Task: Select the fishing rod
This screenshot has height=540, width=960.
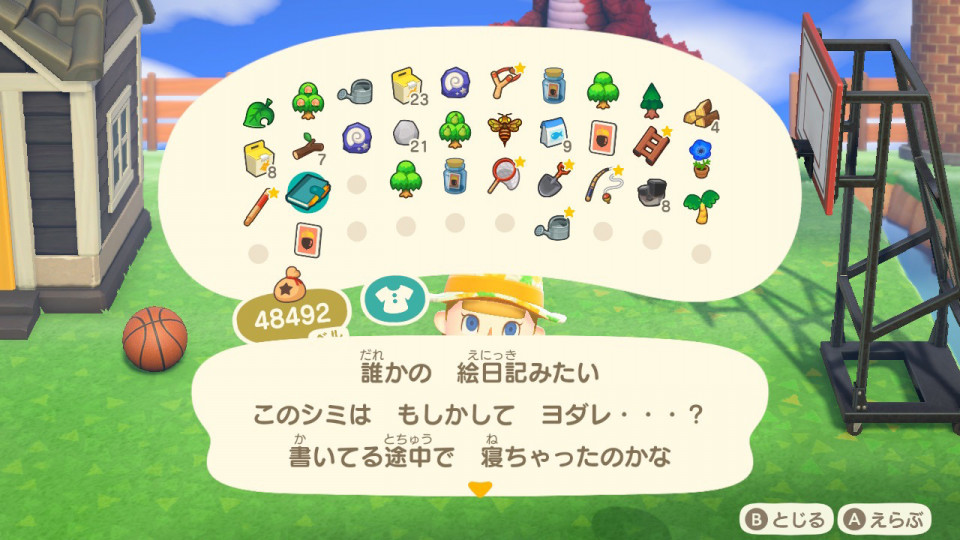Action: (x=603, y=184)
